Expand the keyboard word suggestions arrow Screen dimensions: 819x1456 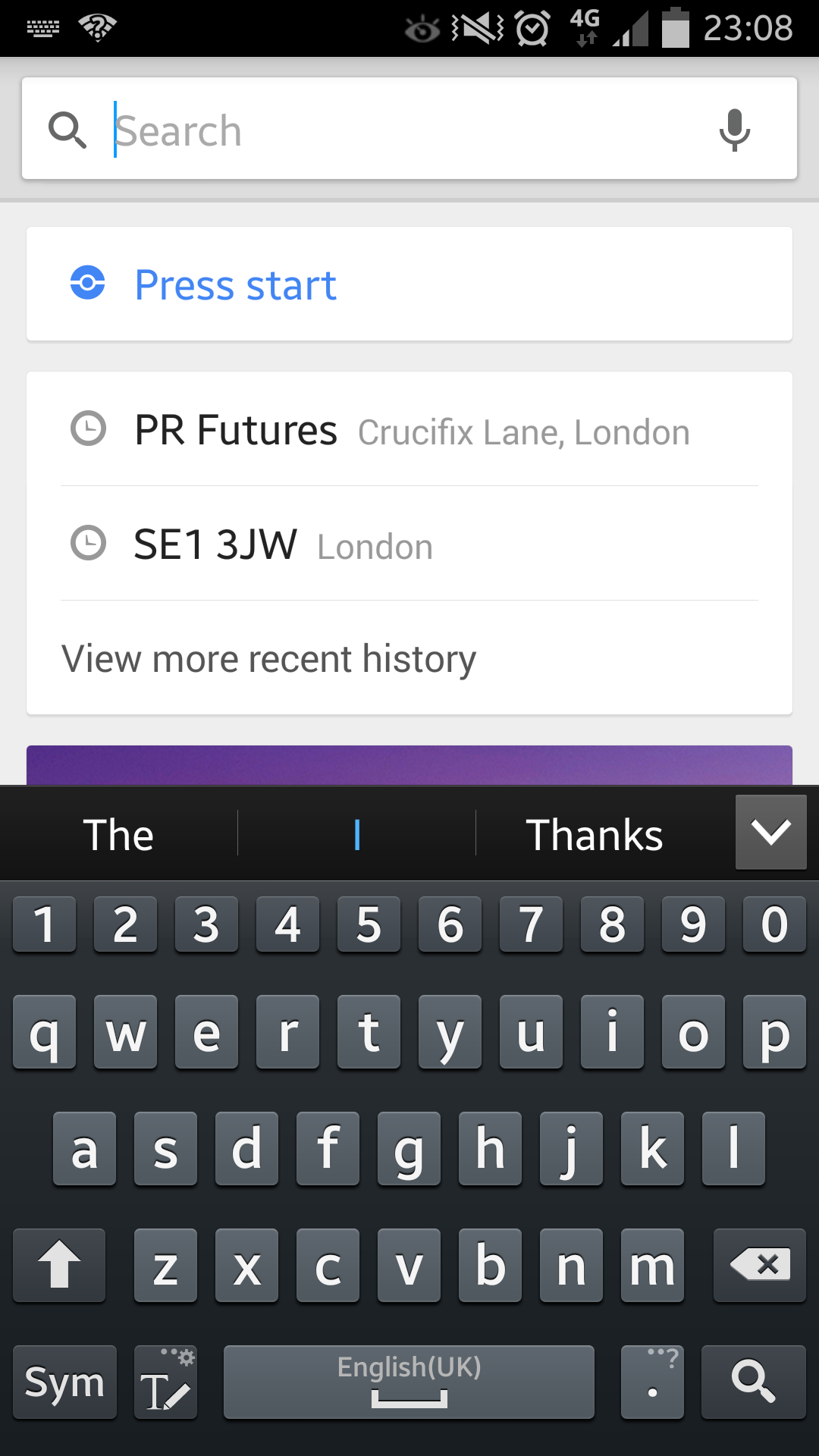click(x=770, y=832)
